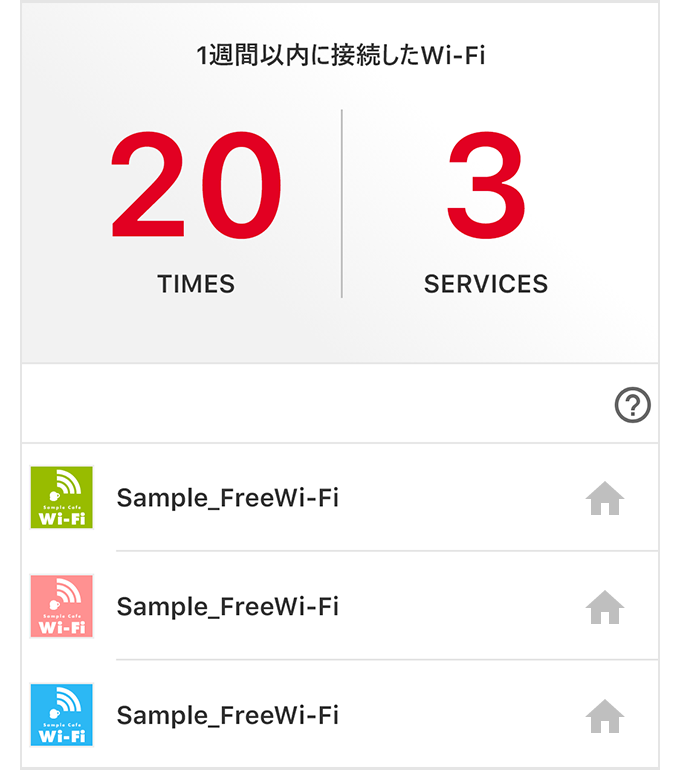
Task: Tap the home icon on the blue-logo row
Action: click(x=605, y=716)
